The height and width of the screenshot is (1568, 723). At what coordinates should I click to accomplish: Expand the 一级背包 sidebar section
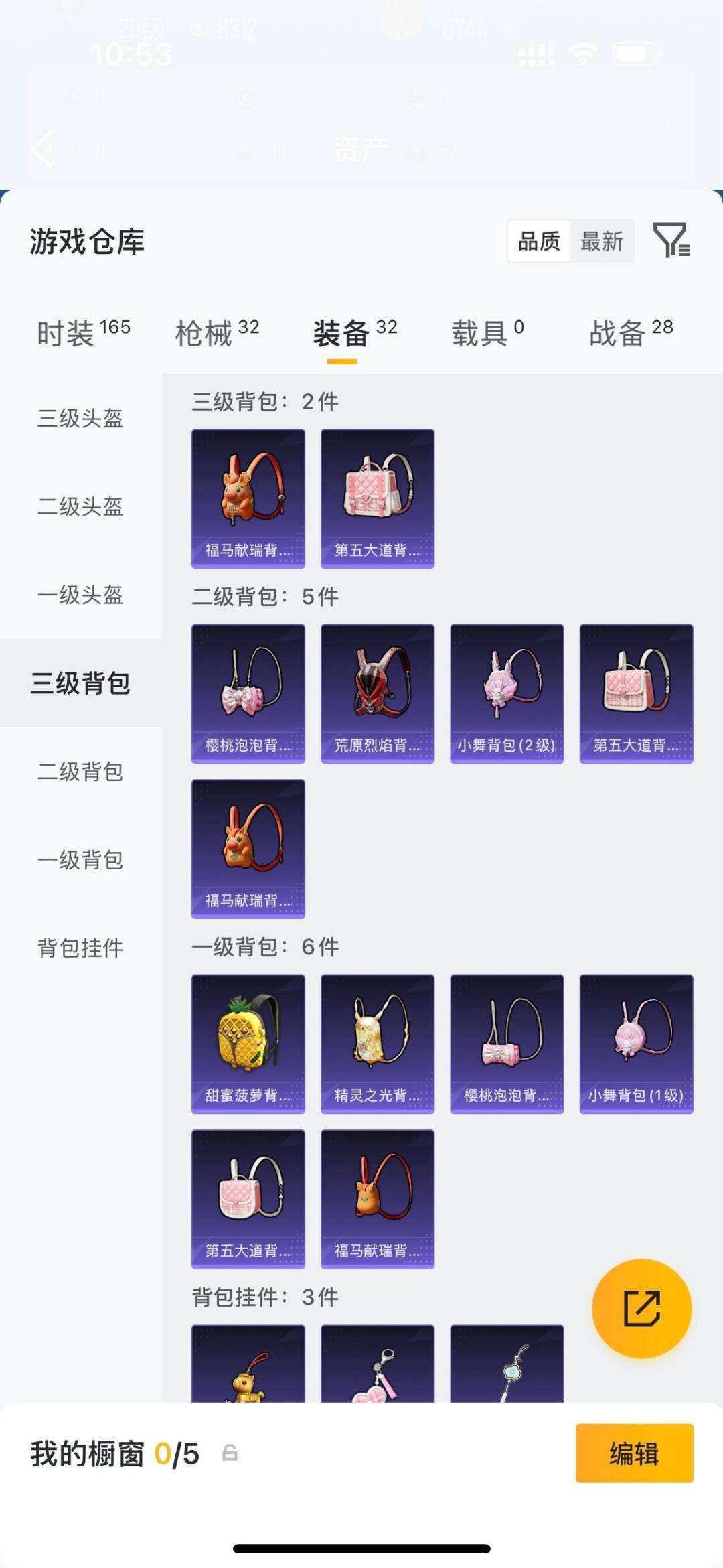click(80, 861)
